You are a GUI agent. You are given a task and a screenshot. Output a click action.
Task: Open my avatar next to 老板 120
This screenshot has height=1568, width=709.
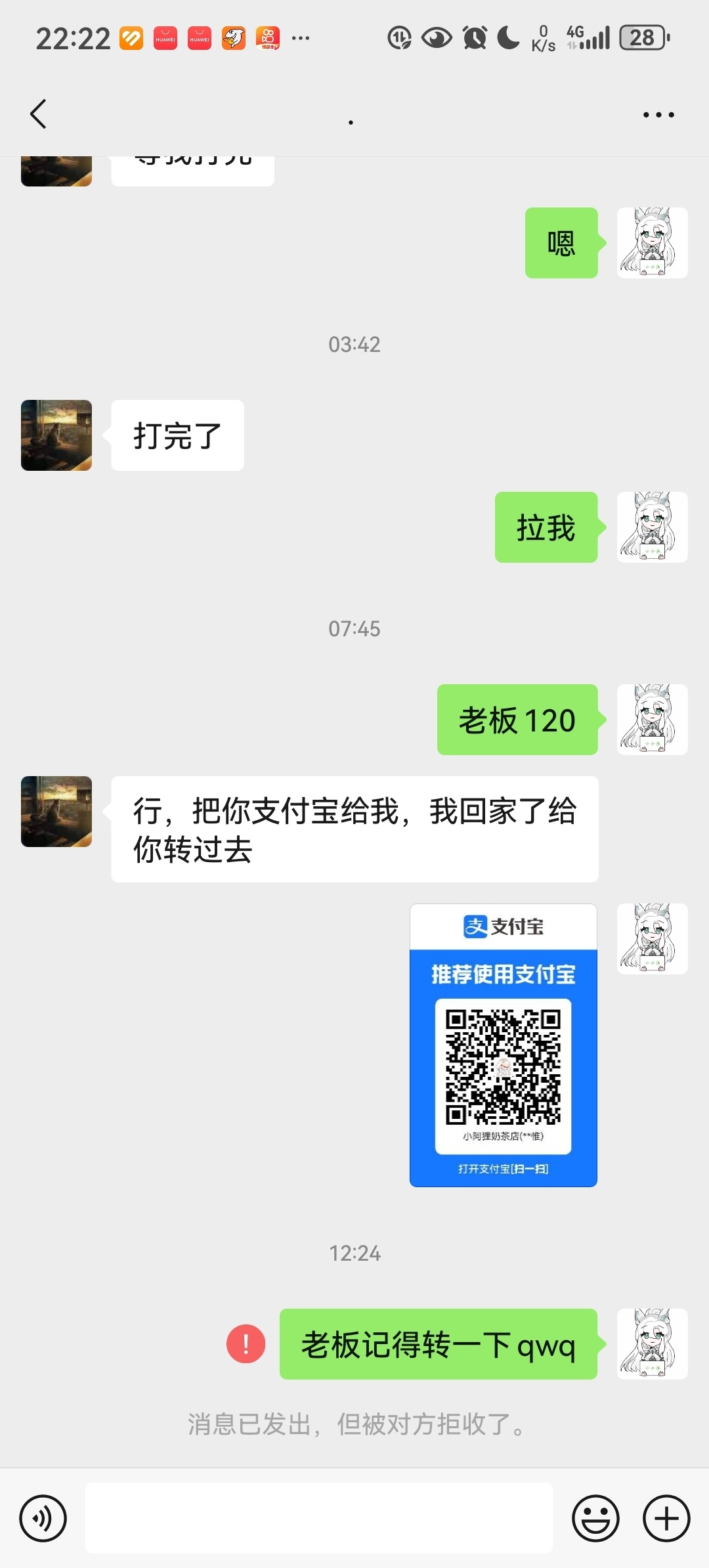click(652, 720)
